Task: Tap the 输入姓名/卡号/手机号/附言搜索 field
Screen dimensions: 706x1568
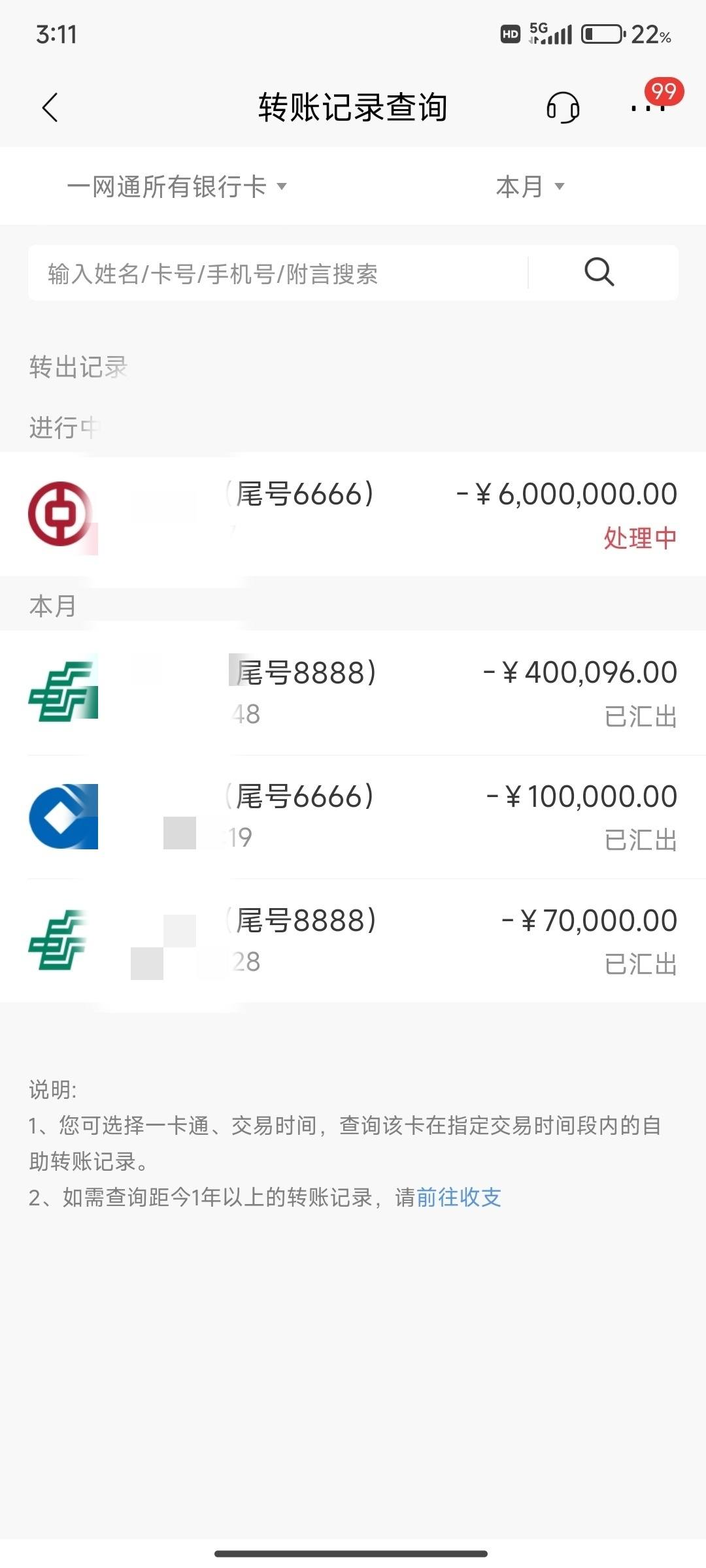Action: coord(278,273)
